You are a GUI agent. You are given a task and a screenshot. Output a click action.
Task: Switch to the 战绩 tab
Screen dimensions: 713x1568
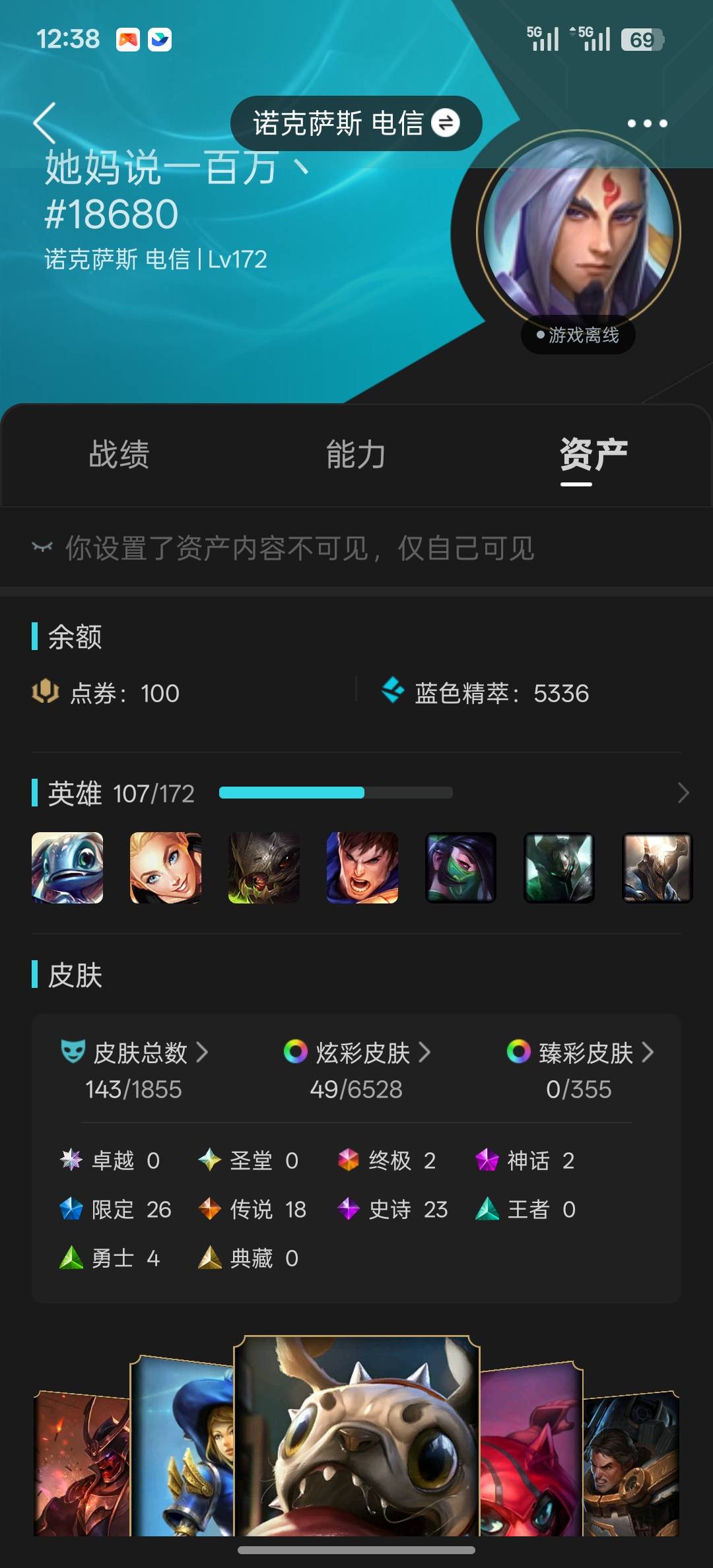[x=119, y=455]
